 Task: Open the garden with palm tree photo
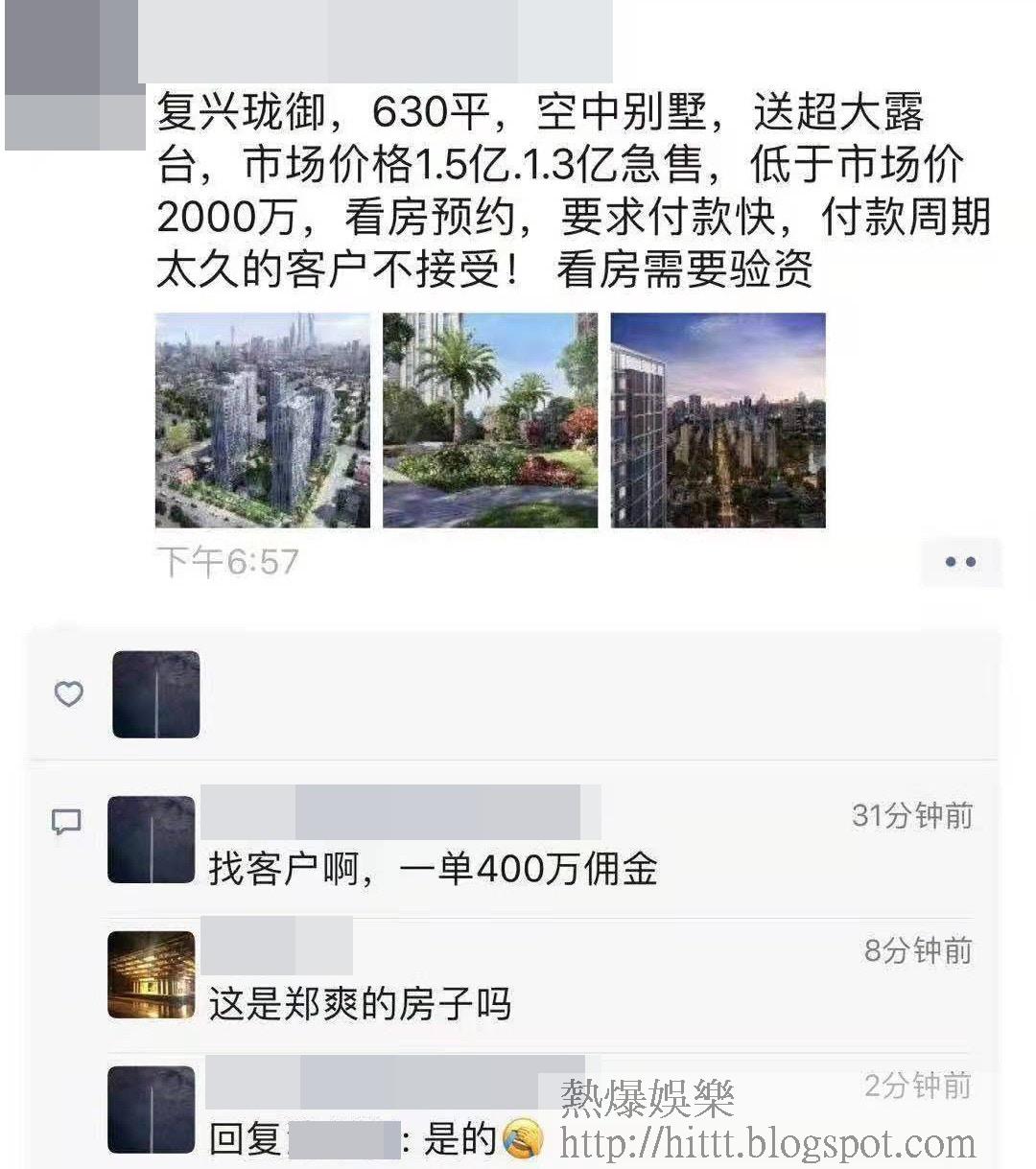[490, 420]
